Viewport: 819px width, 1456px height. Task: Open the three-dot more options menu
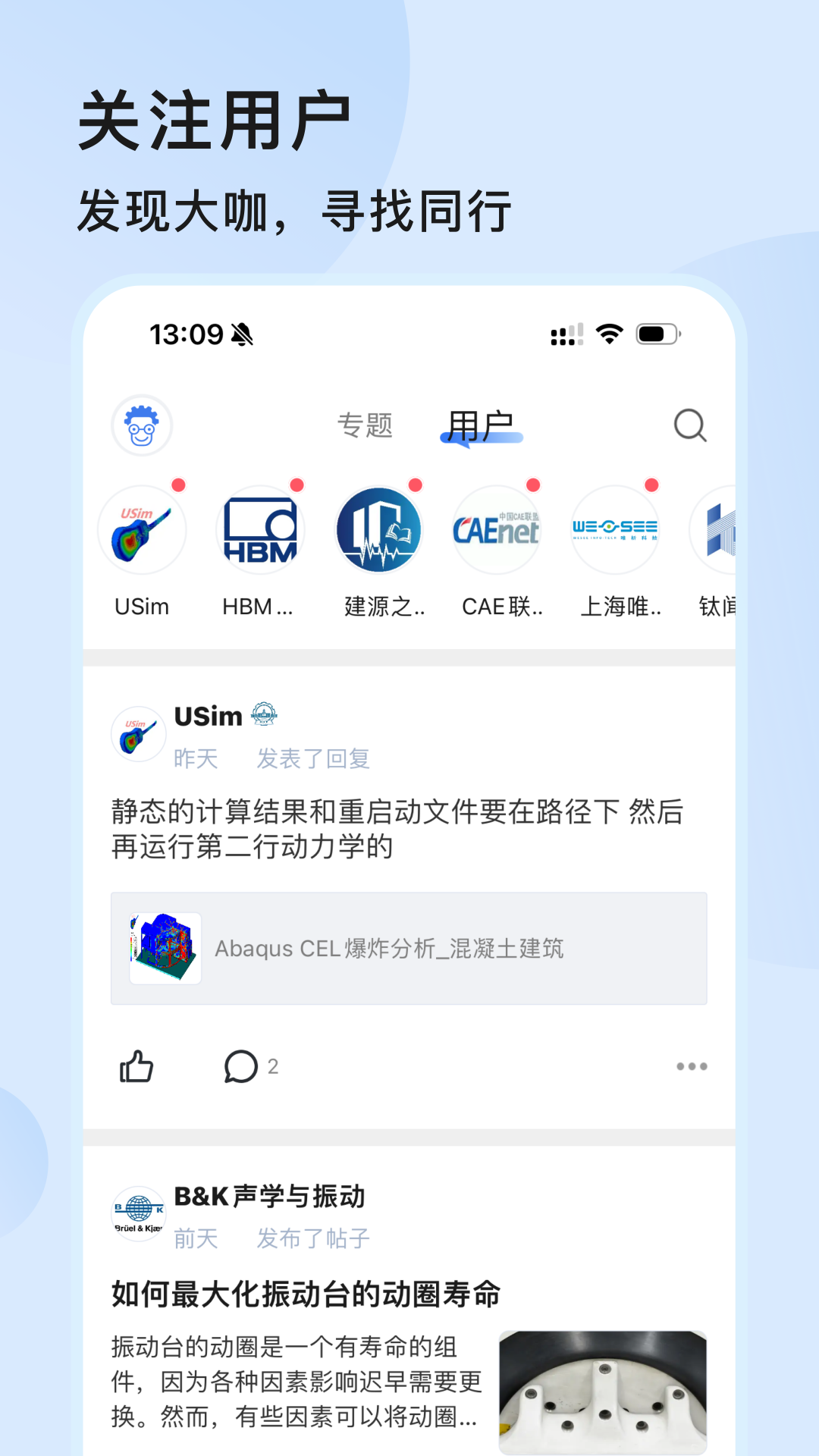pos(691,1067)
